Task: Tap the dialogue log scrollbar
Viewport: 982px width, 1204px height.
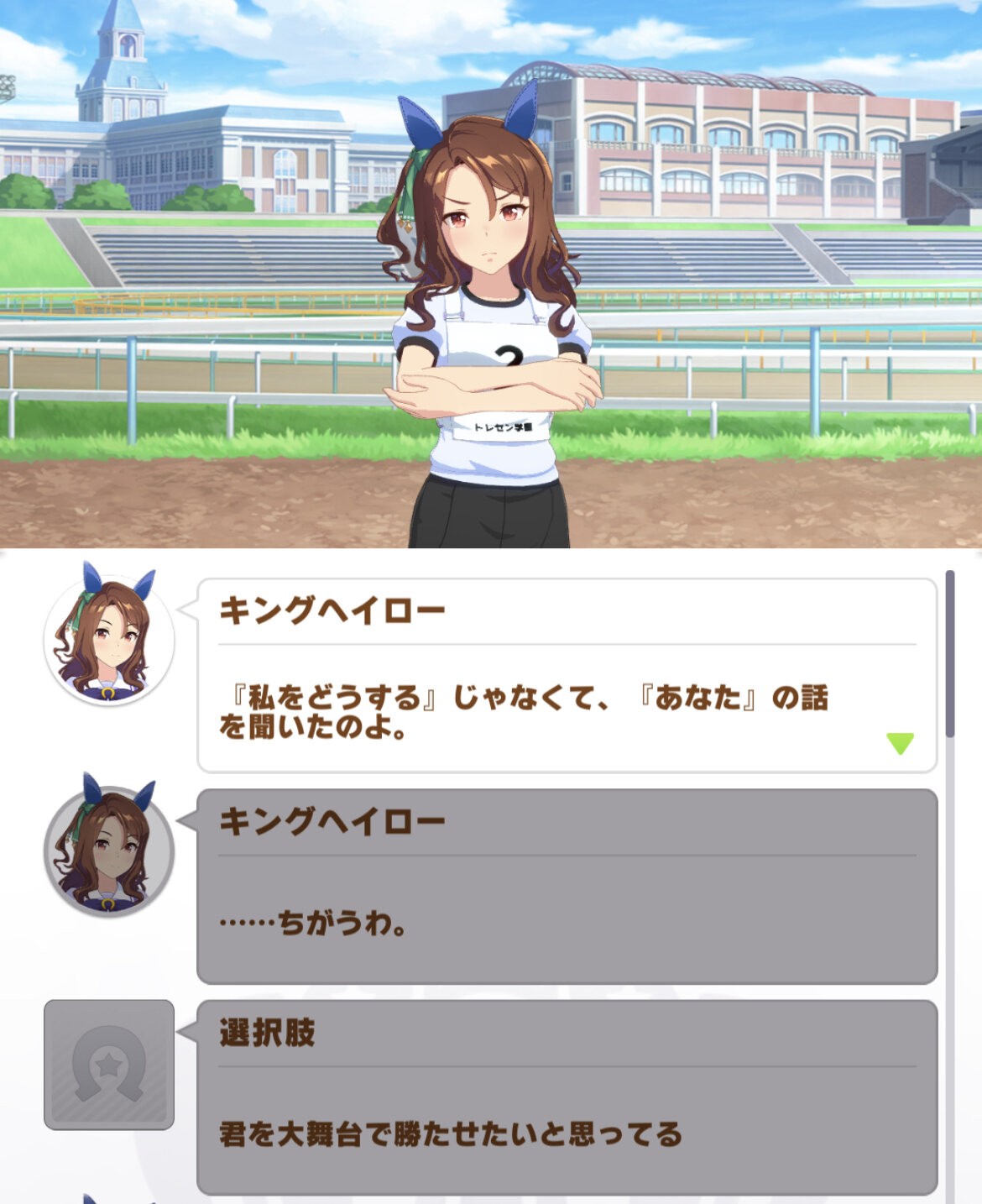Action: (x=950, y=654)
